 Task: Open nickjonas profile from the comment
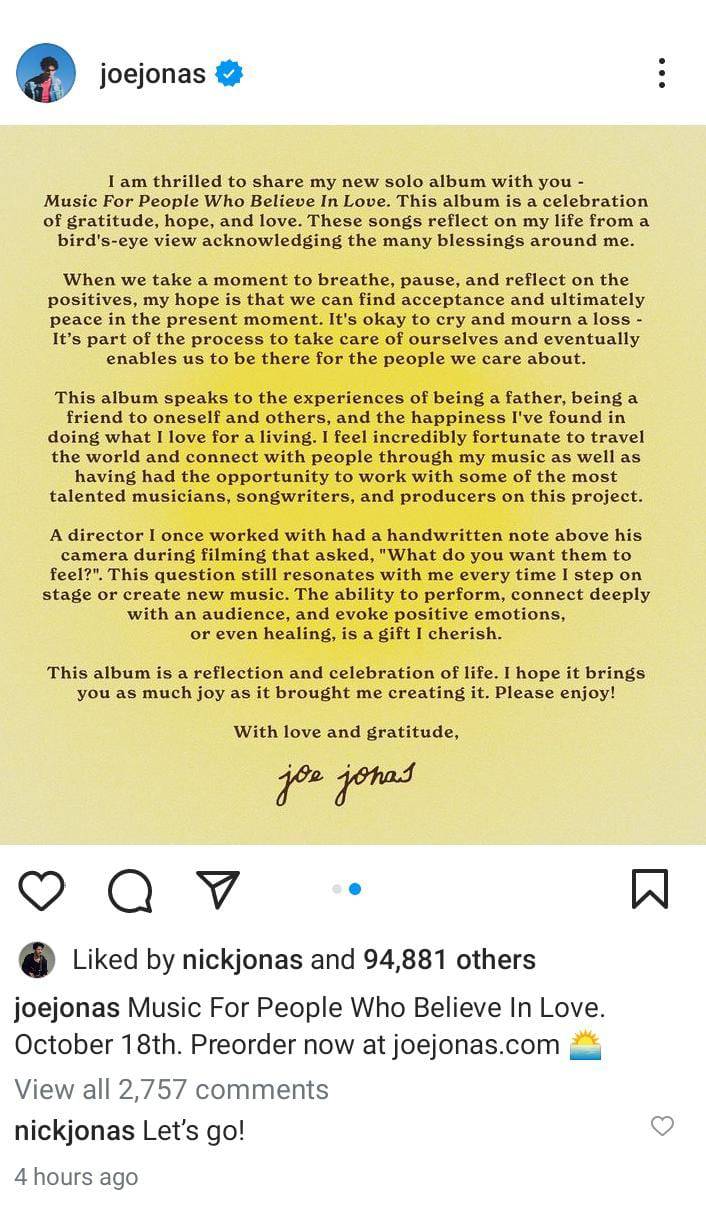coord(75,1132)
